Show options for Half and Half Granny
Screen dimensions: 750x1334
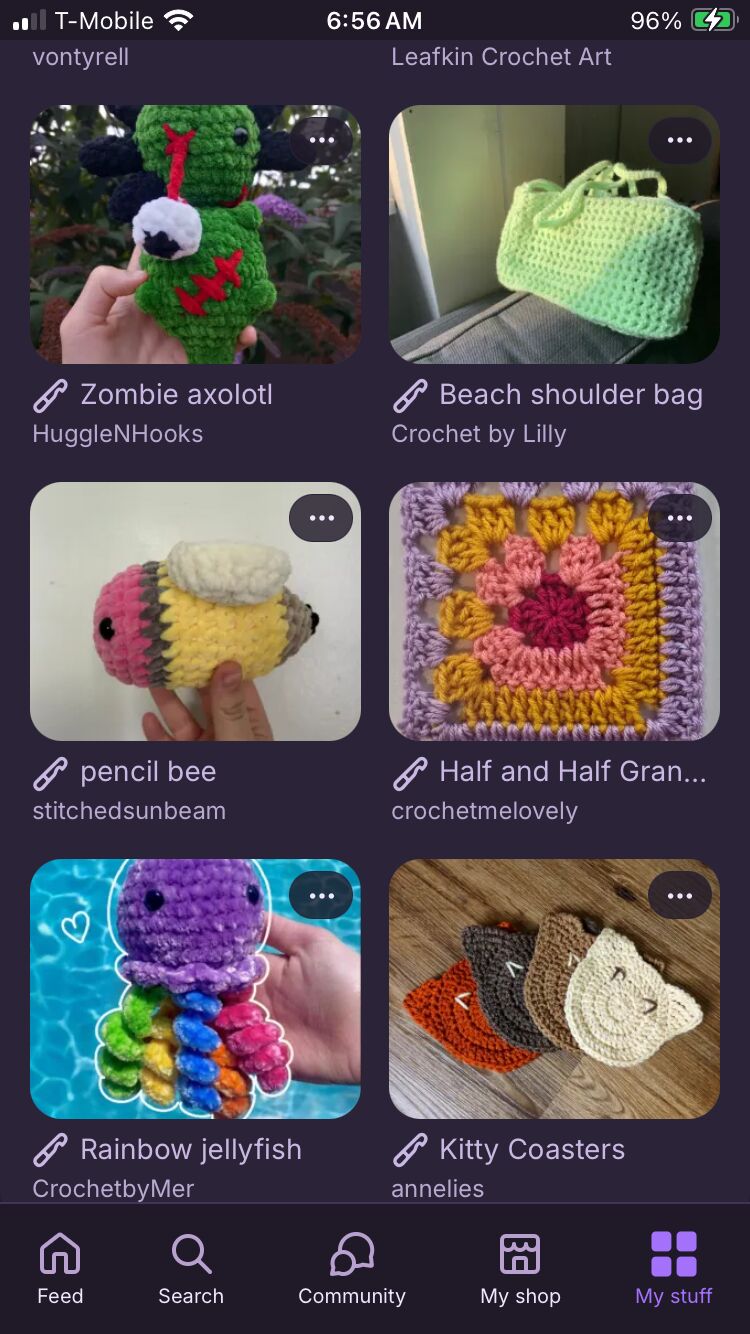[x=680, y=518]
